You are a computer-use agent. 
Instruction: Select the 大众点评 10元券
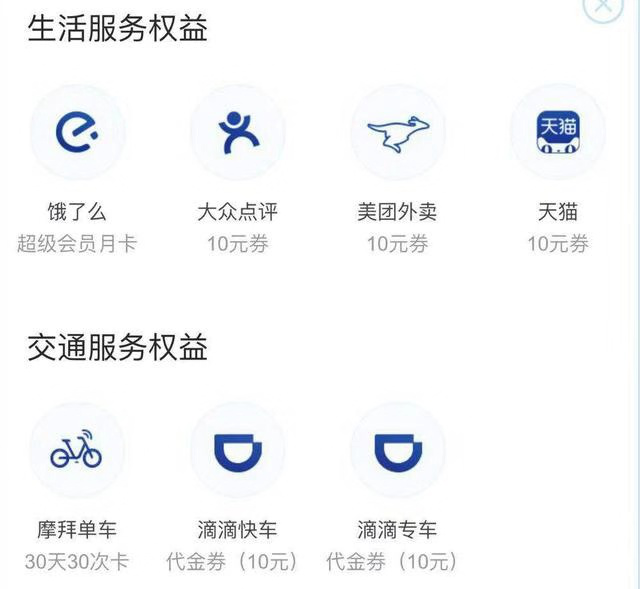(237, 133)
